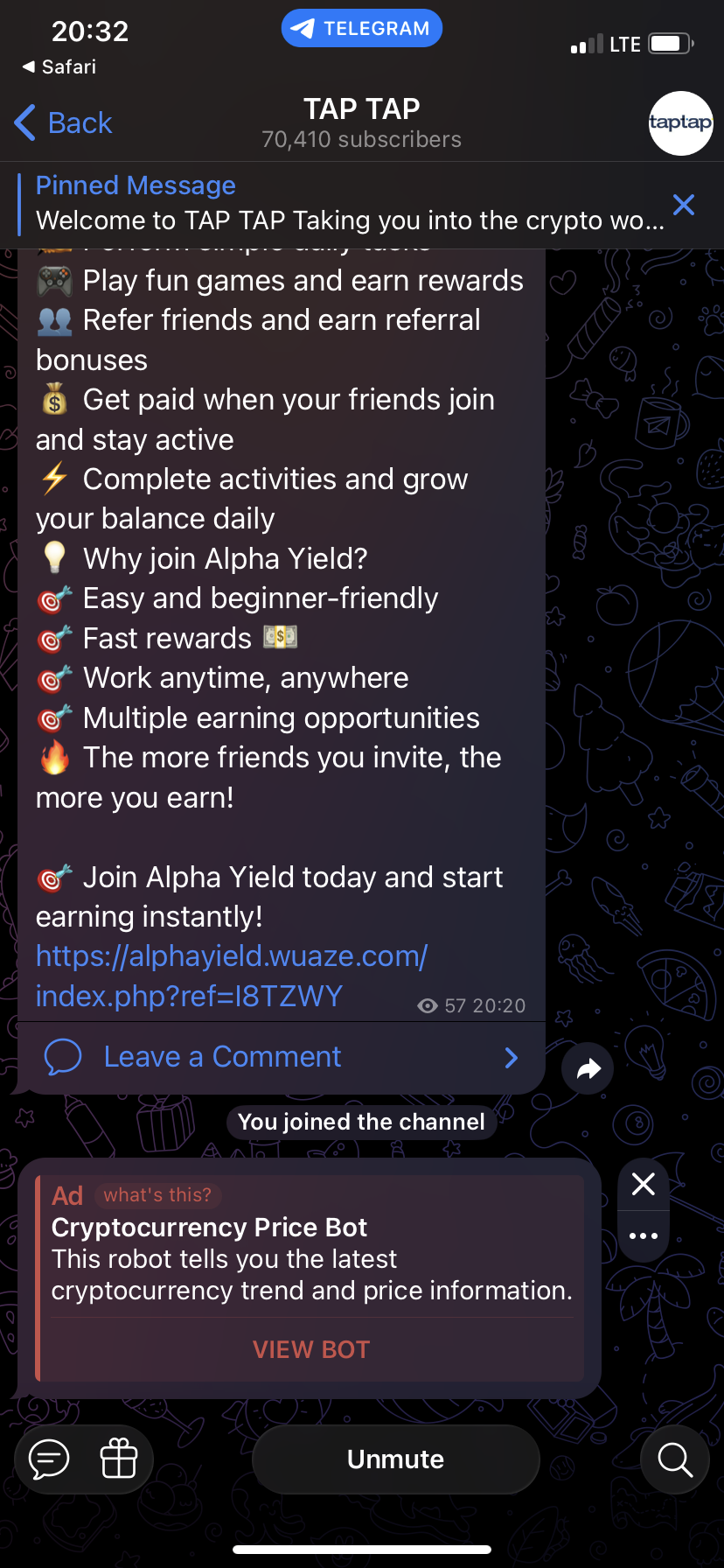Unmute the TAP TAP channel

coord(395,1459)
